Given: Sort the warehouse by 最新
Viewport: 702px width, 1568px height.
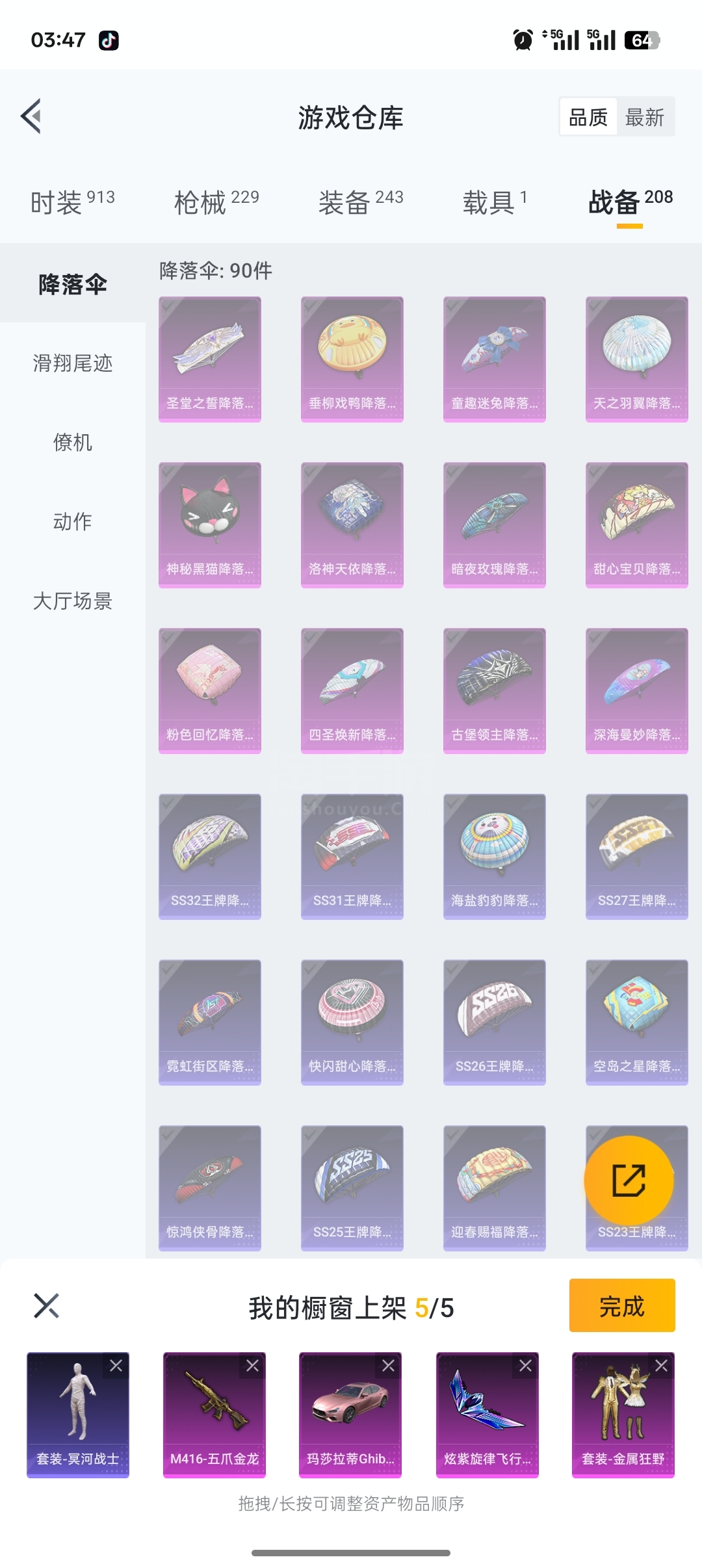Looking at the screenshot, I should (x=644, y=117).
